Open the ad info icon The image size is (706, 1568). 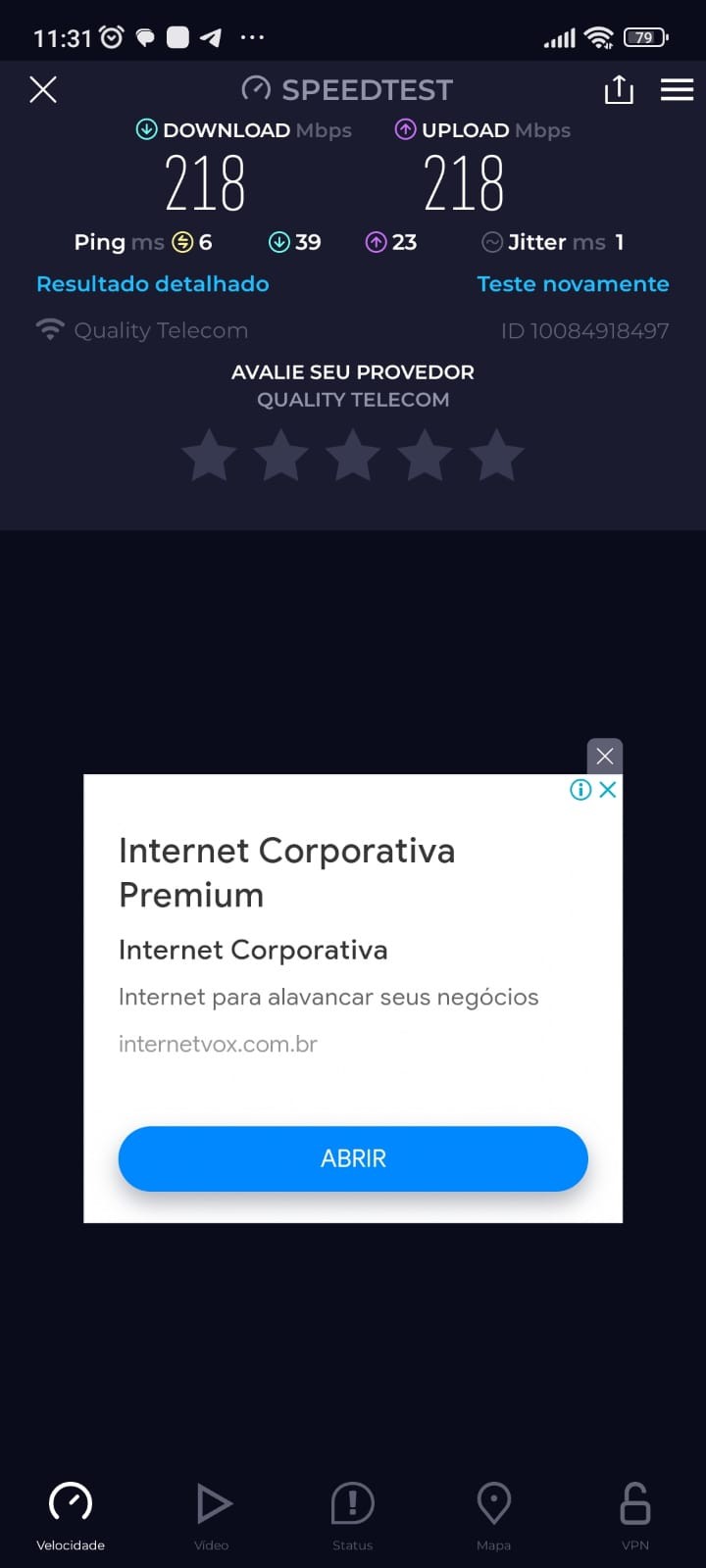pos(580,790)
